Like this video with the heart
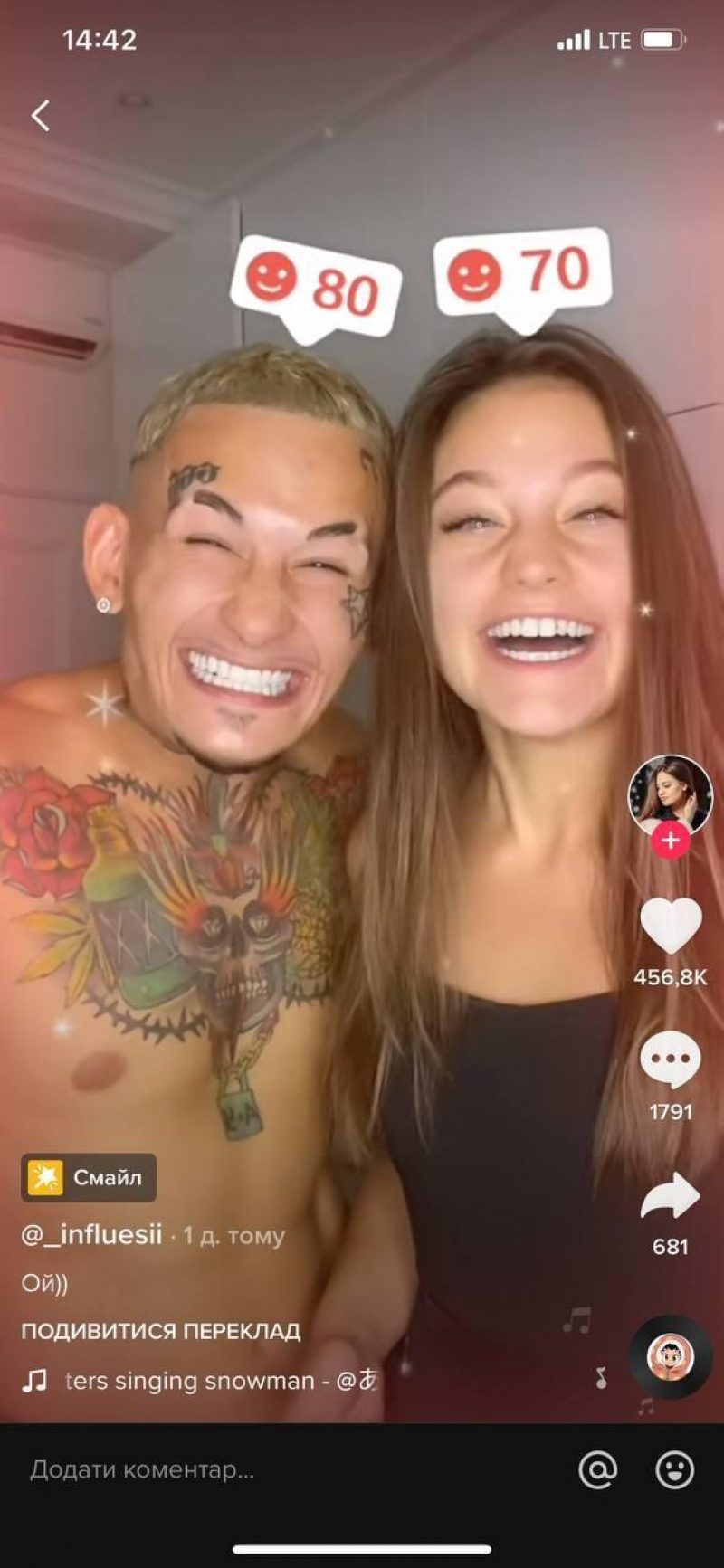Screen dimensions: 724x1568 point(671,926)
